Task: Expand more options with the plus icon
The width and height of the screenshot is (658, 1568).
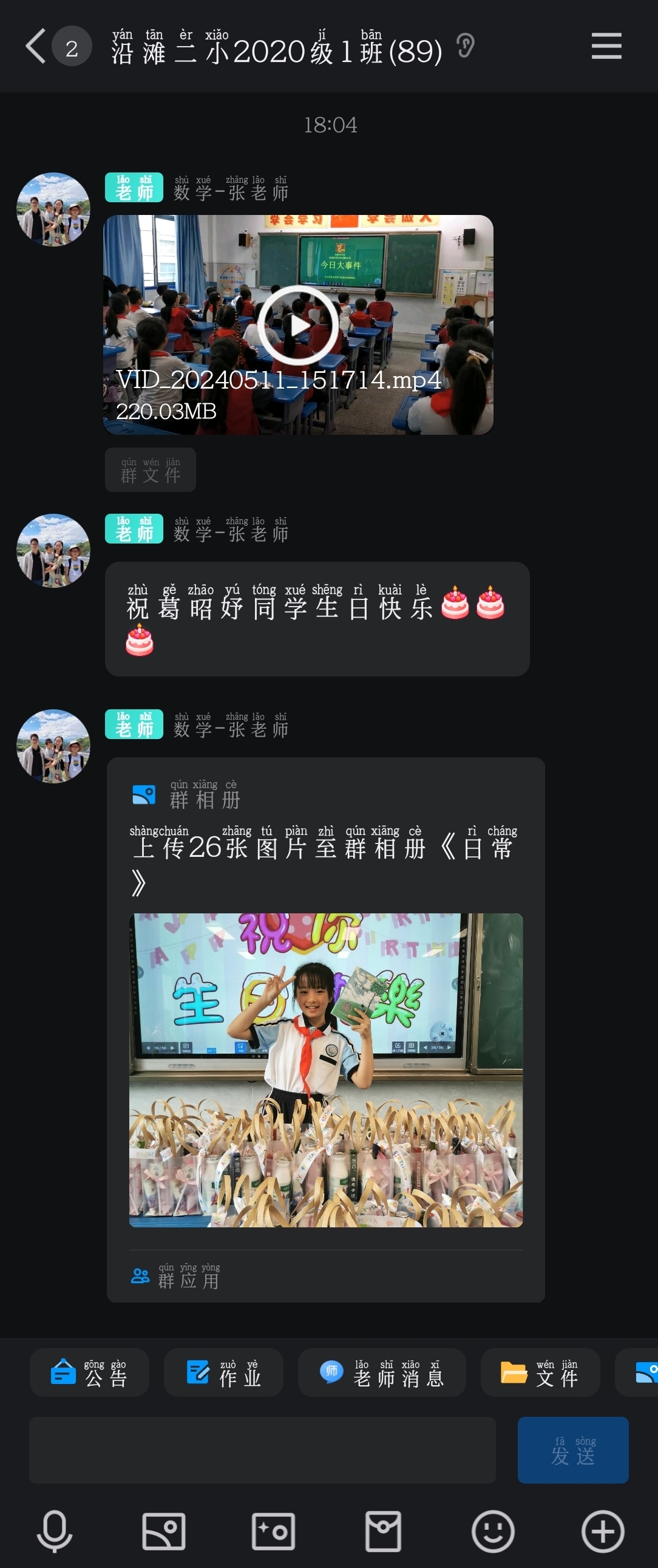Action: 603,1532
